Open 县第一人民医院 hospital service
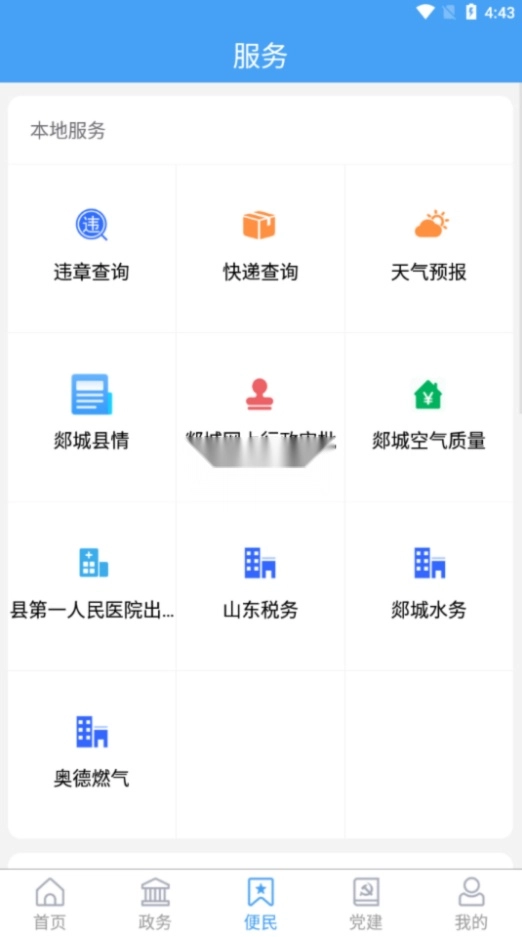The height and width of the screenshot is (937, 522). pos(91,586)
